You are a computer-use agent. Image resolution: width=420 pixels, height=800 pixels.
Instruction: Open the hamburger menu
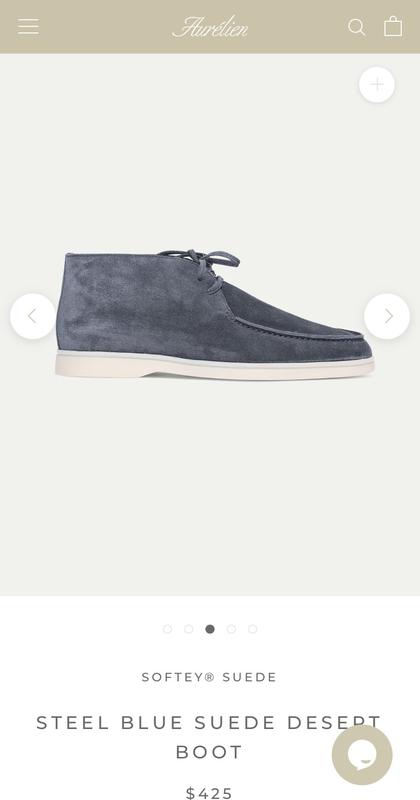pos(28,27)
